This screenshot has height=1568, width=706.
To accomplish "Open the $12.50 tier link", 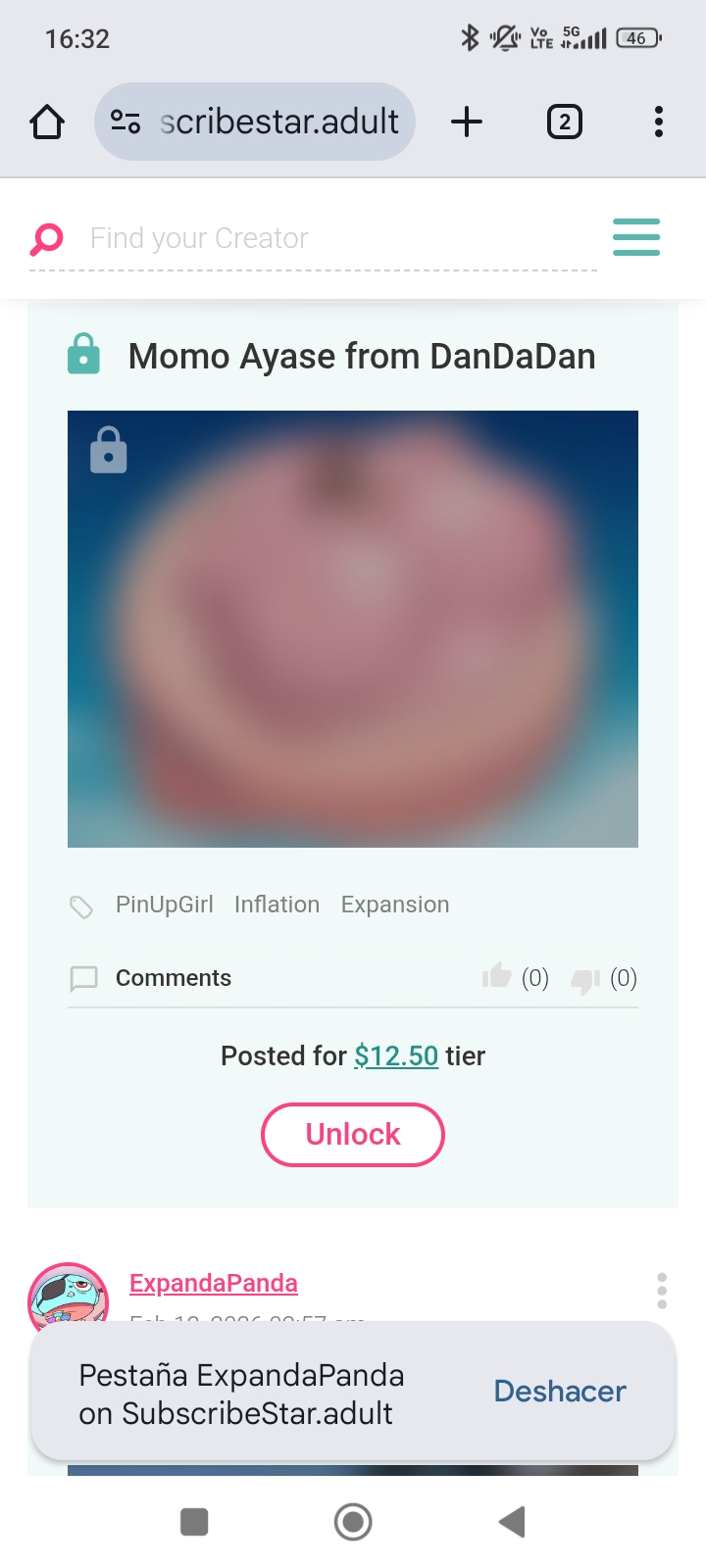I will 396,1055.
